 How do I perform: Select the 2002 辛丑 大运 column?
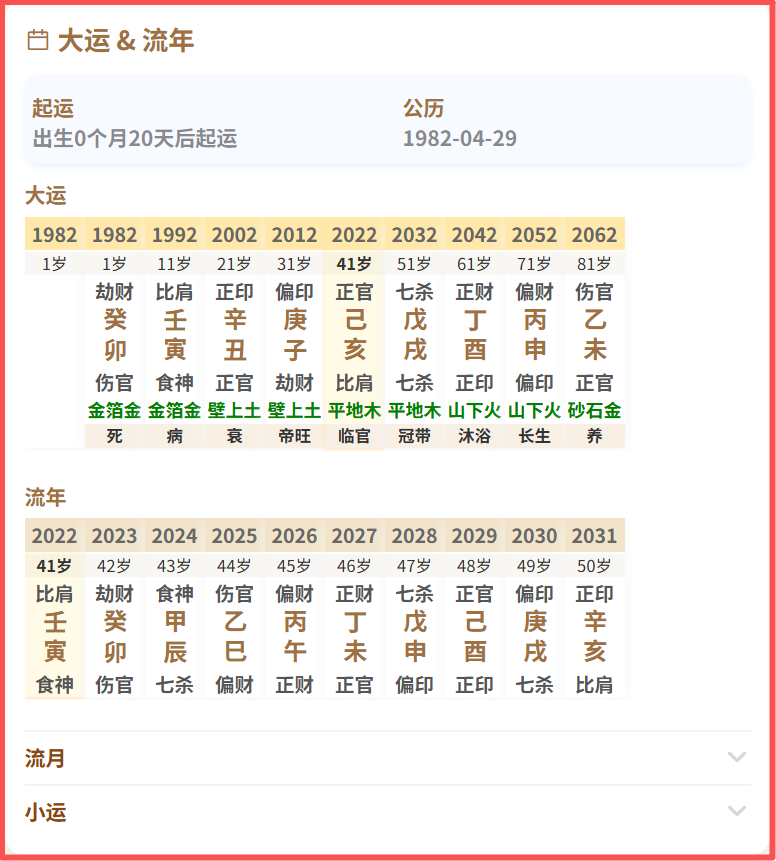tap(235, 335)
